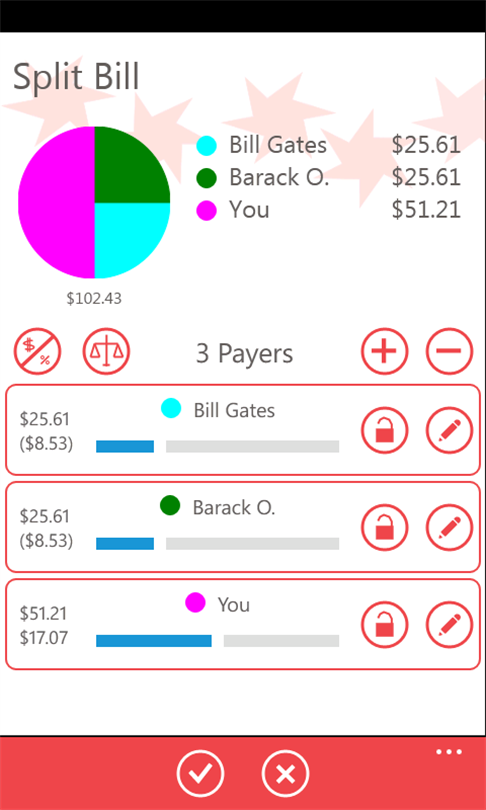Lock Bill Gates's share amount

point(385,430)
